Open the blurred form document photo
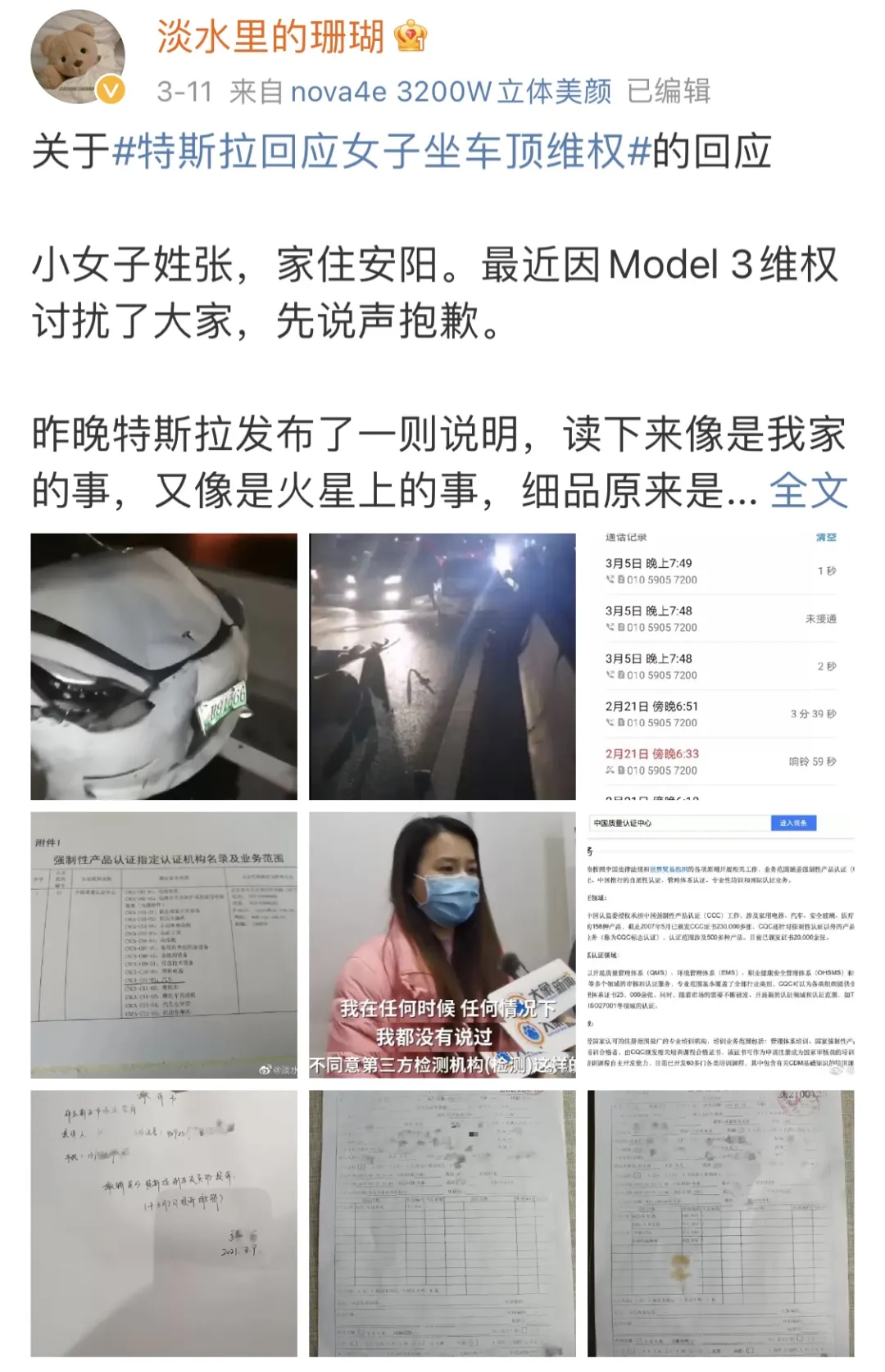 click(x=442, y=1223)
